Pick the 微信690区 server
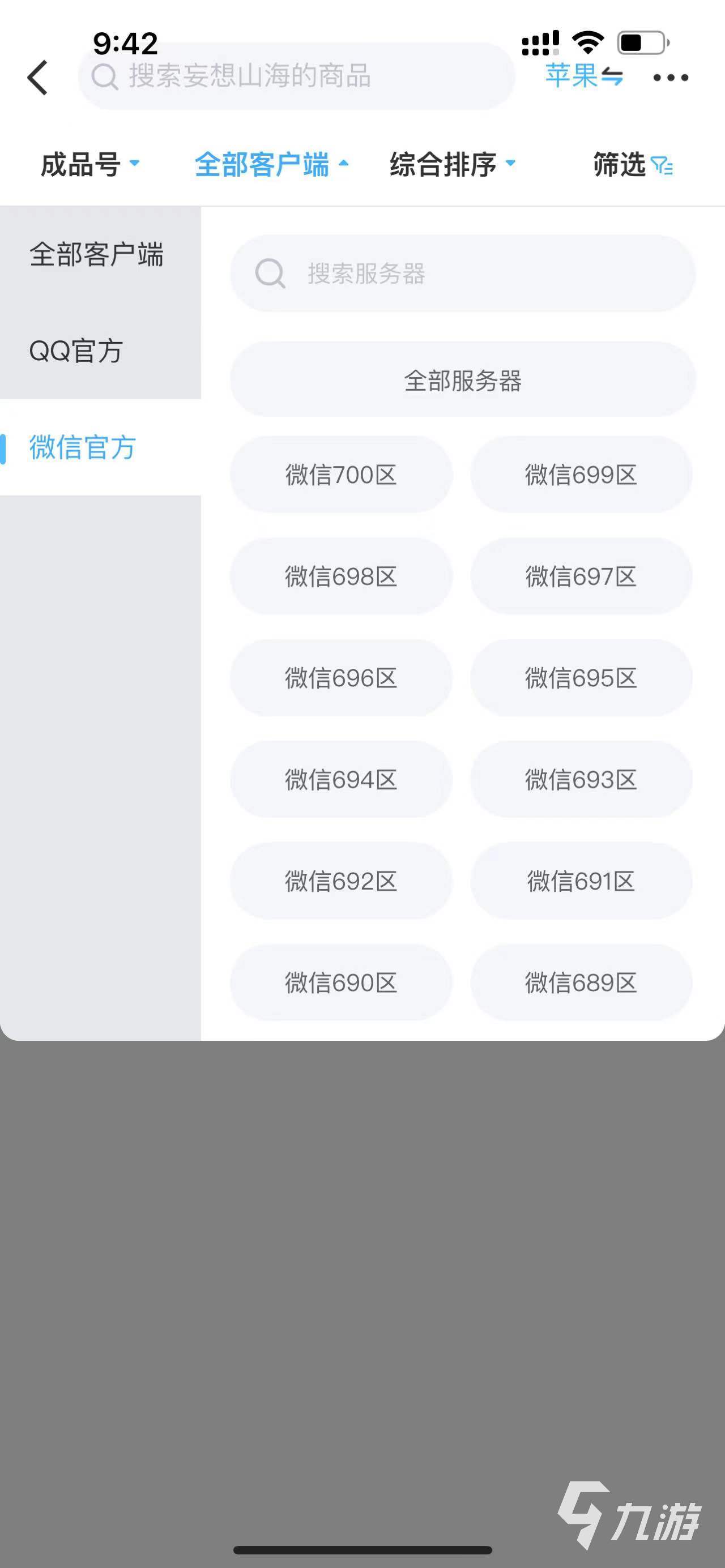 coord(341,983)
